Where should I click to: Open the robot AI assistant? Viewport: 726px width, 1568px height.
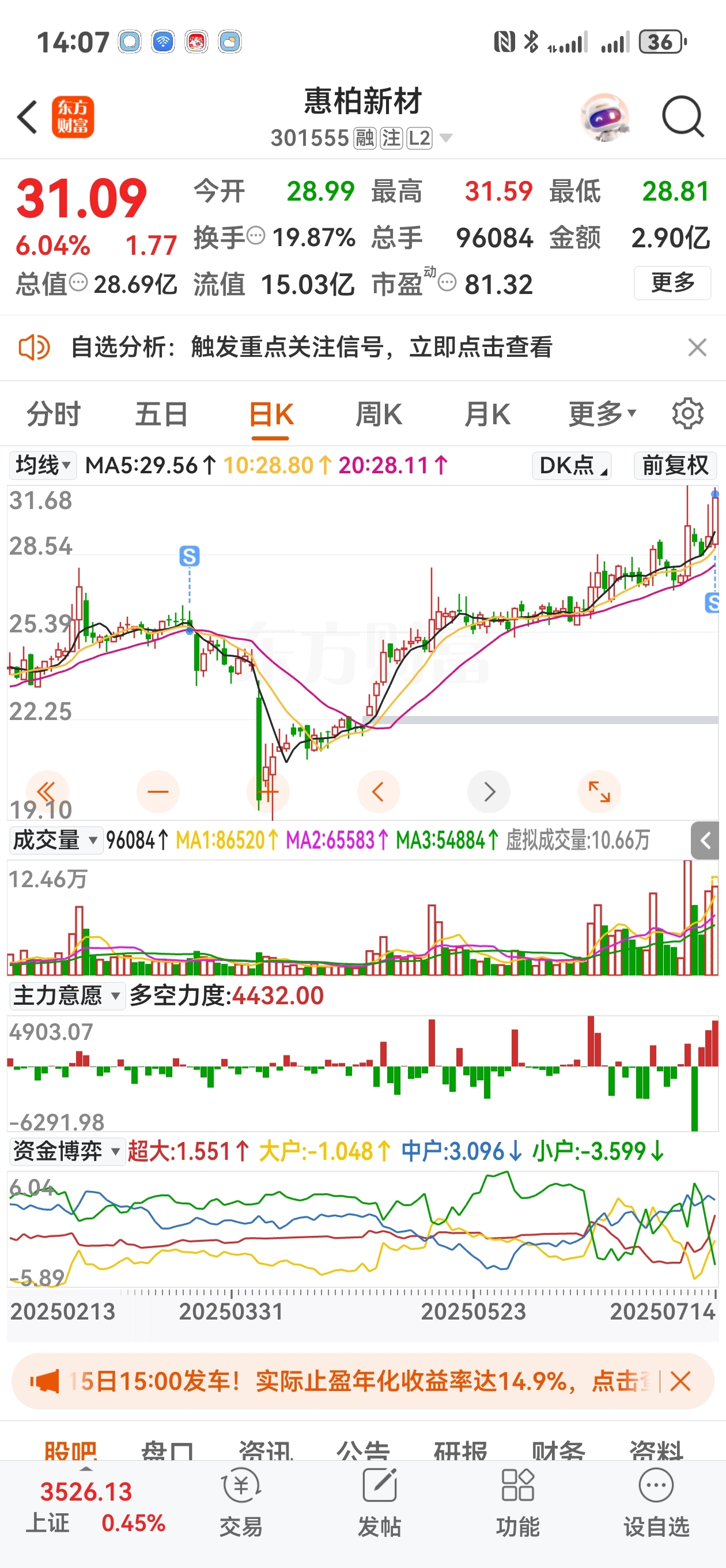(x=604, y=116)
